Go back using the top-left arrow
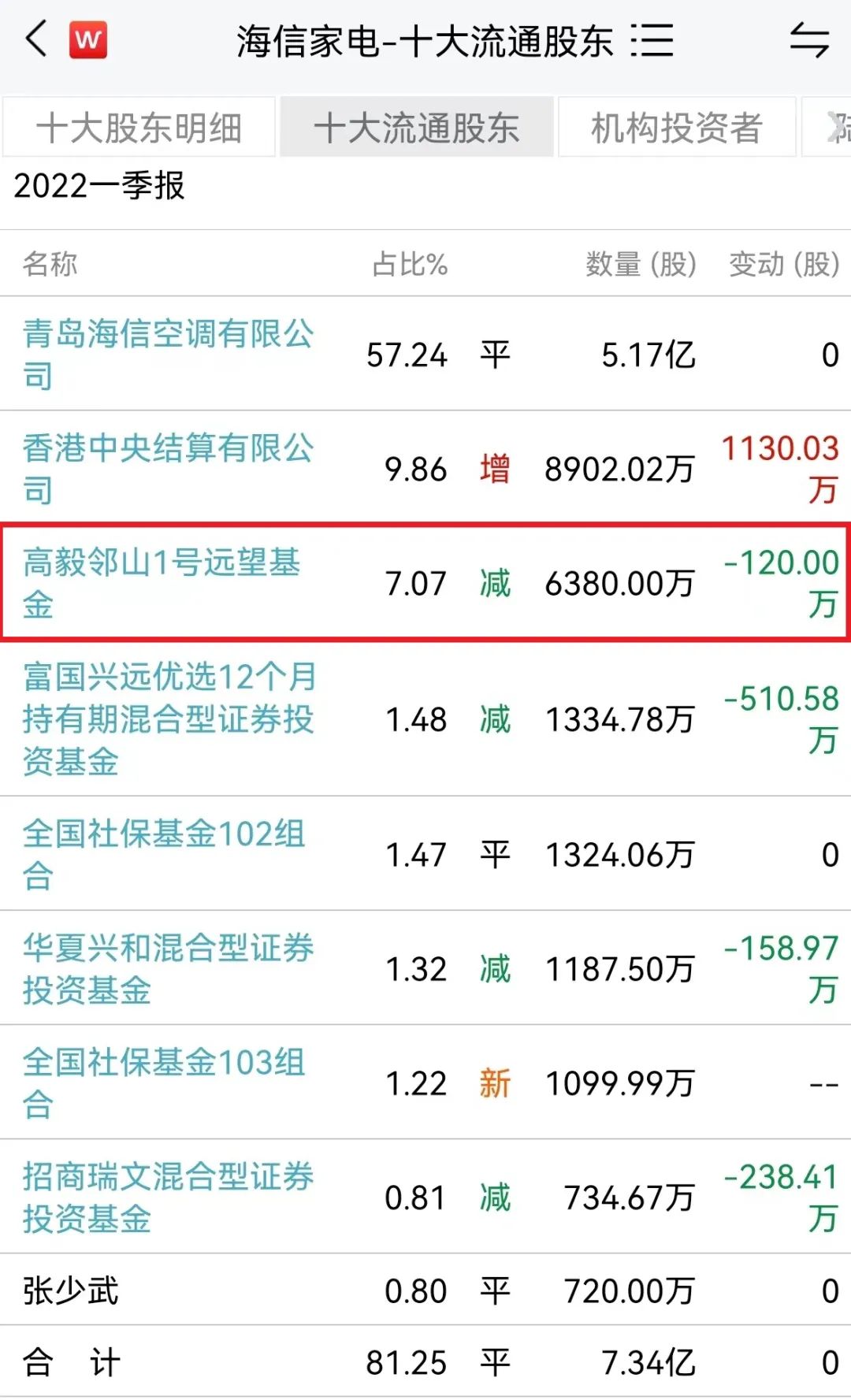Viewport: 851px width, 1400px height. (x=36, y=39)
